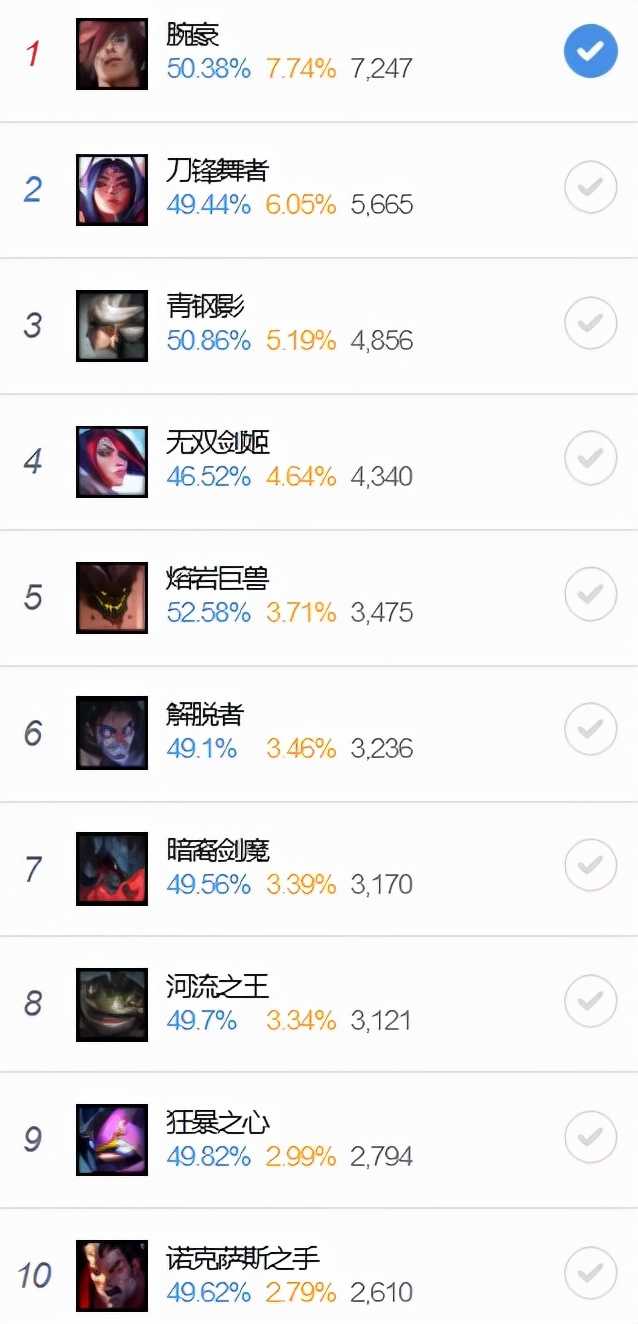Select 熔岩巨兽 with its checkmark
Viewport: 638px width, 1324px height.
pos(590,595)
